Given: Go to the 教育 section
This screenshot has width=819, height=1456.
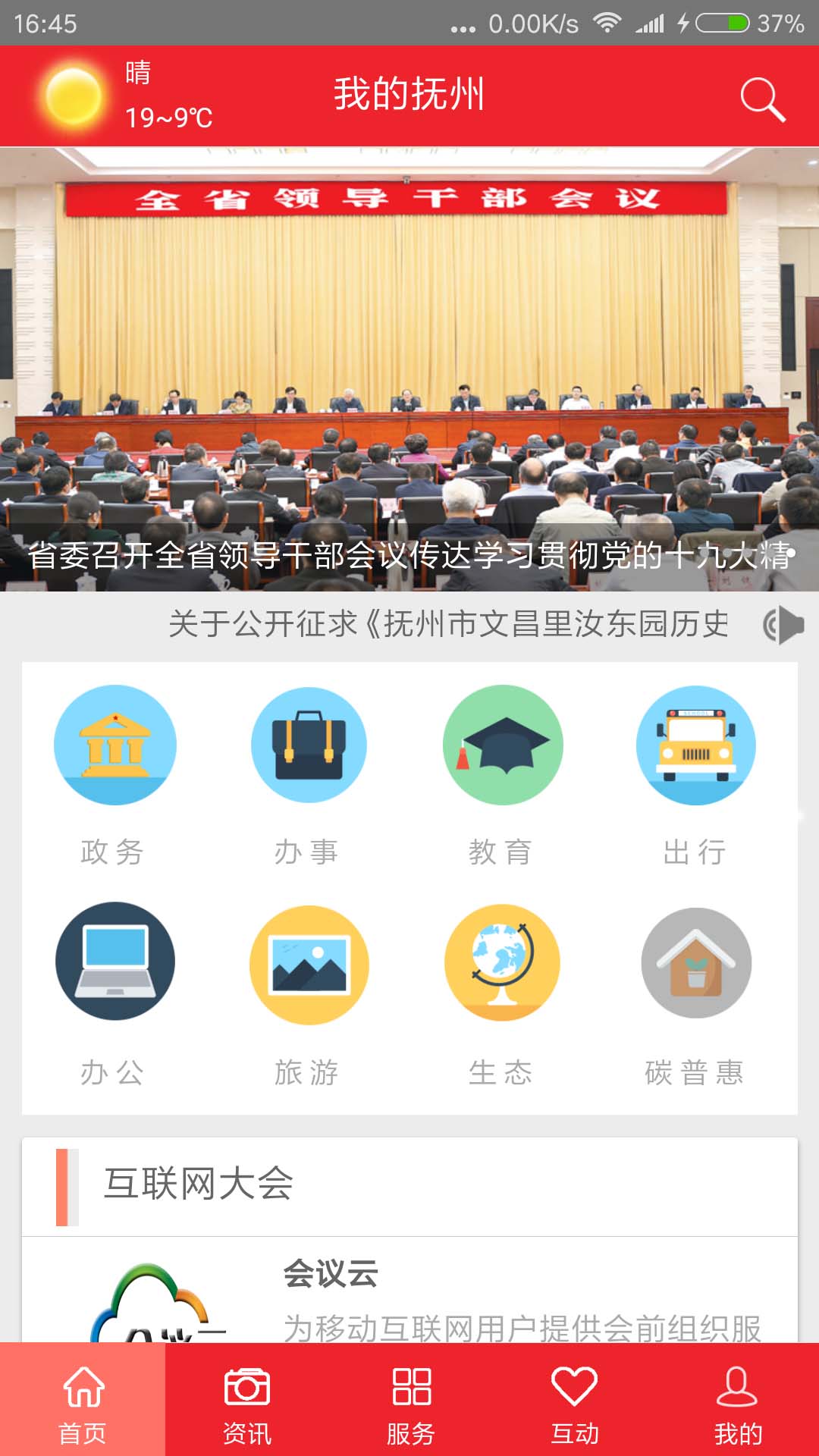Looking at the screenshot, I should [502, 775].
